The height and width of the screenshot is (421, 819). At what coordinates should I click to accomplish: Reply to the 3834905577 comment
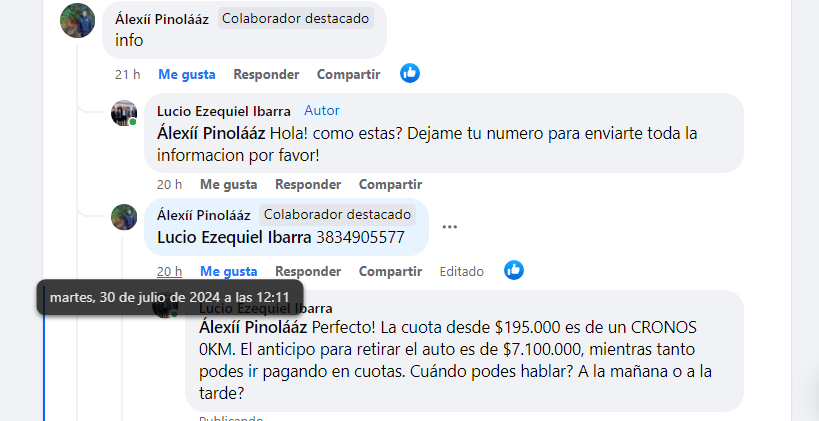(308, 271)
